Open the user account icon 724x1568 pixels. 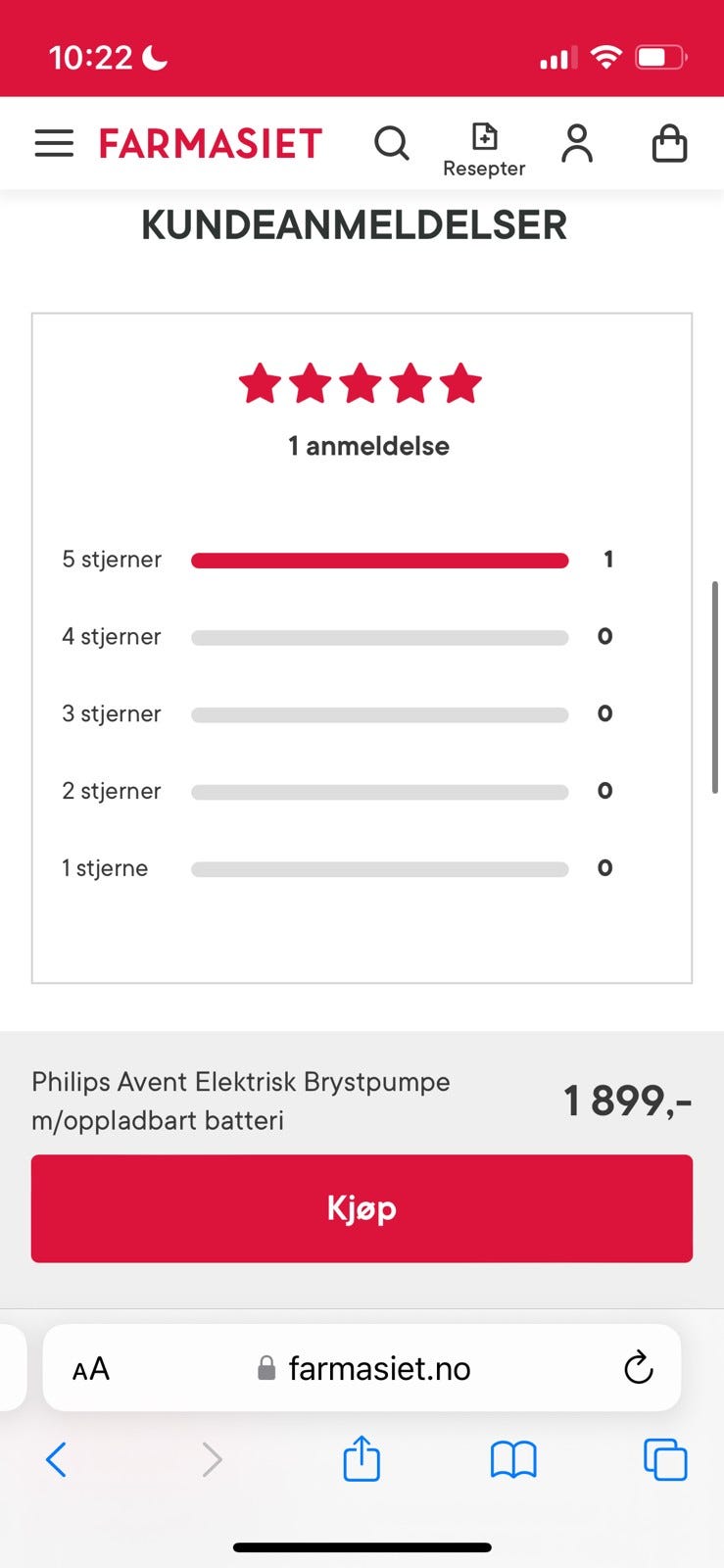tap(577, 143)
